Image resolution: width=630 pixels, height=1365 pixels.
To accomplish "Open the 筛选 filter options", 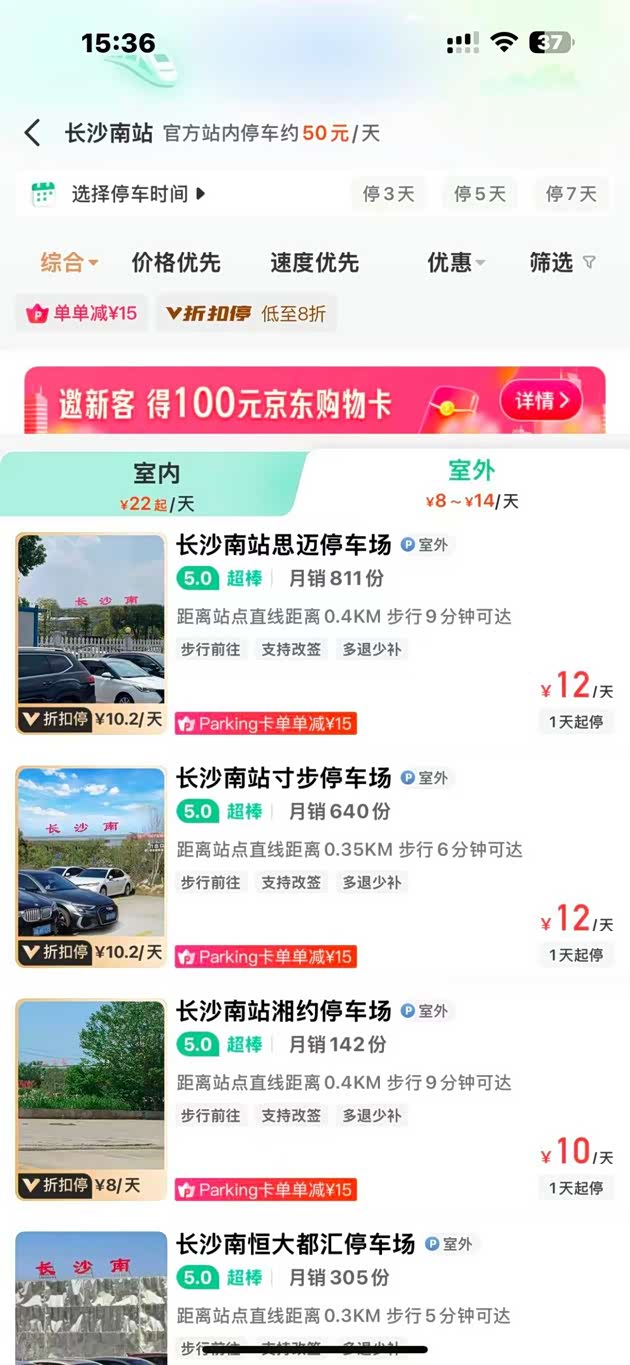I will coord(562,263).
